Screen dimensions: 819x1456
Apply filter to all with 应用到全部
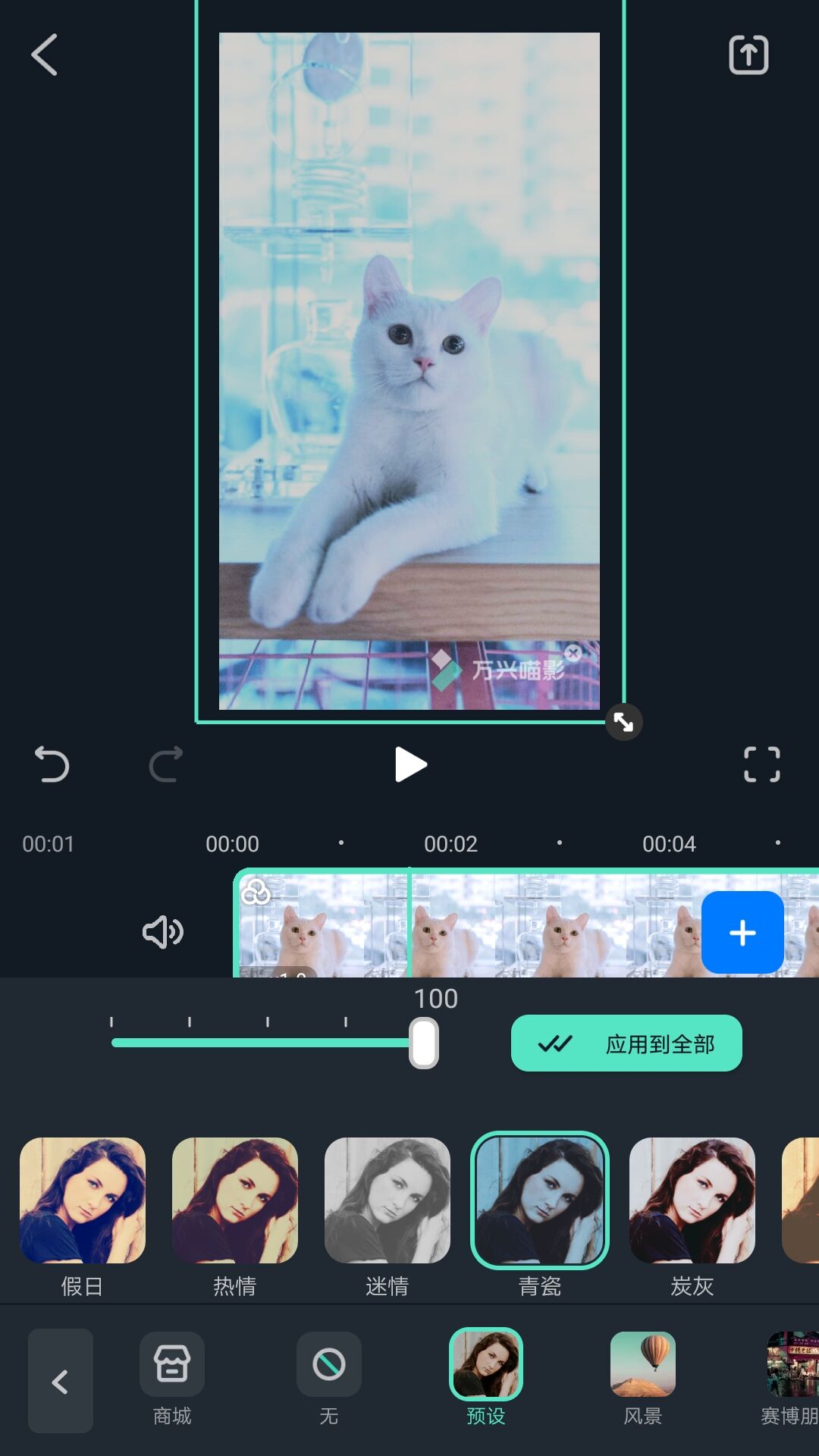(626, 1043)
